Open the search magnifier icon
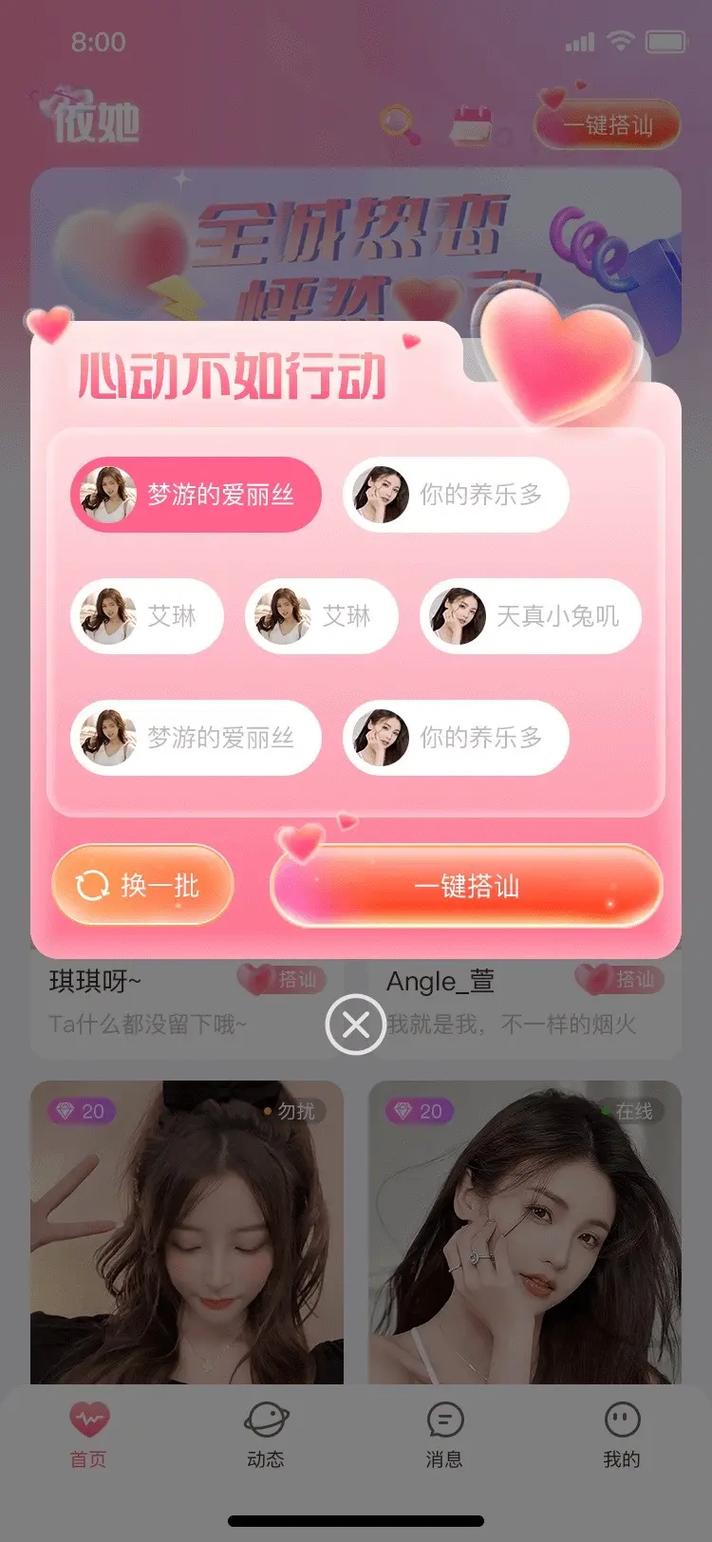 (399, 125)
